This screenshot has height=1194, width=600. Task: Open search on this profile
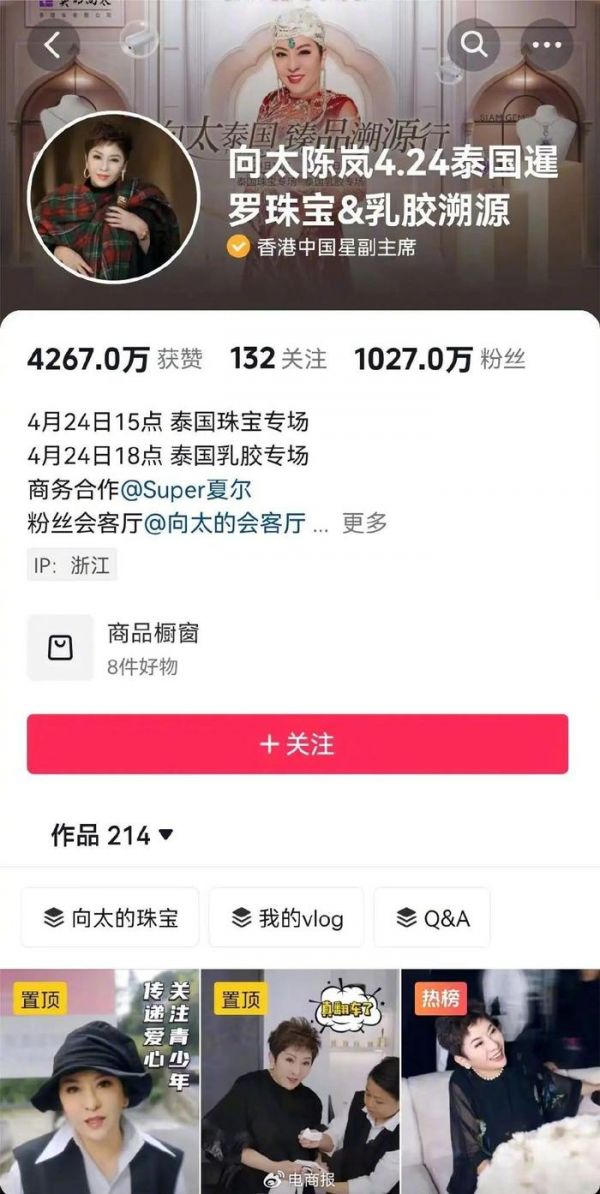[x=473, y=44]
